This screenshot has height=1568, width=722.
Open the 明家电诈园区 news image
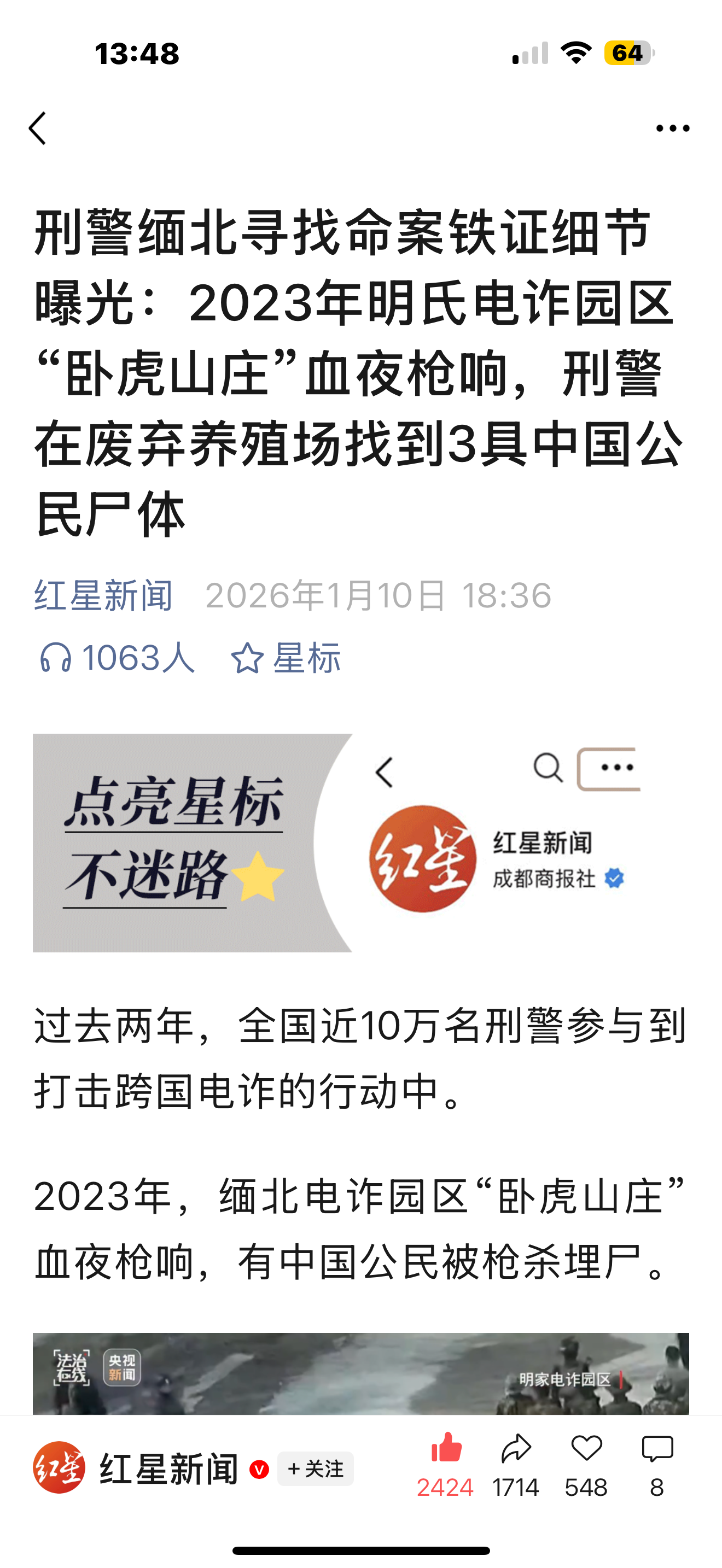pos(360,1374)
